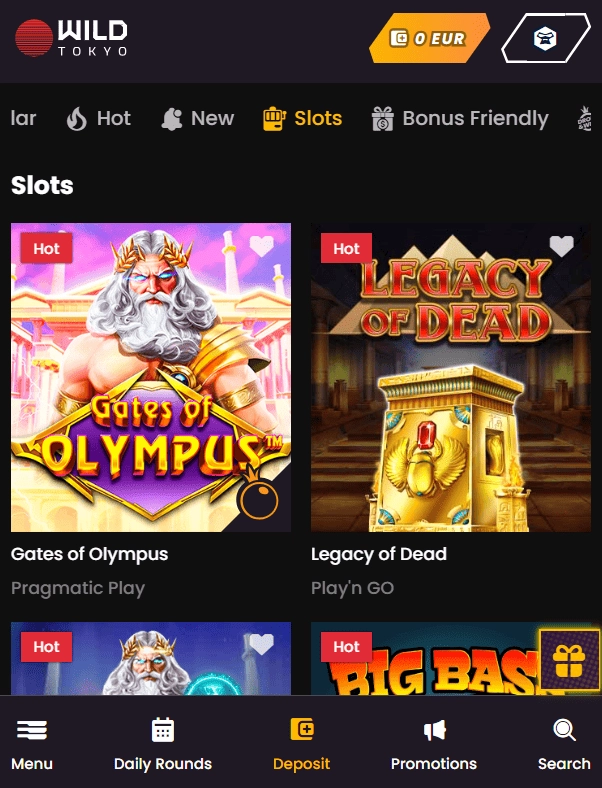Switch to the Bonus Friendly category

coord(460,118)
